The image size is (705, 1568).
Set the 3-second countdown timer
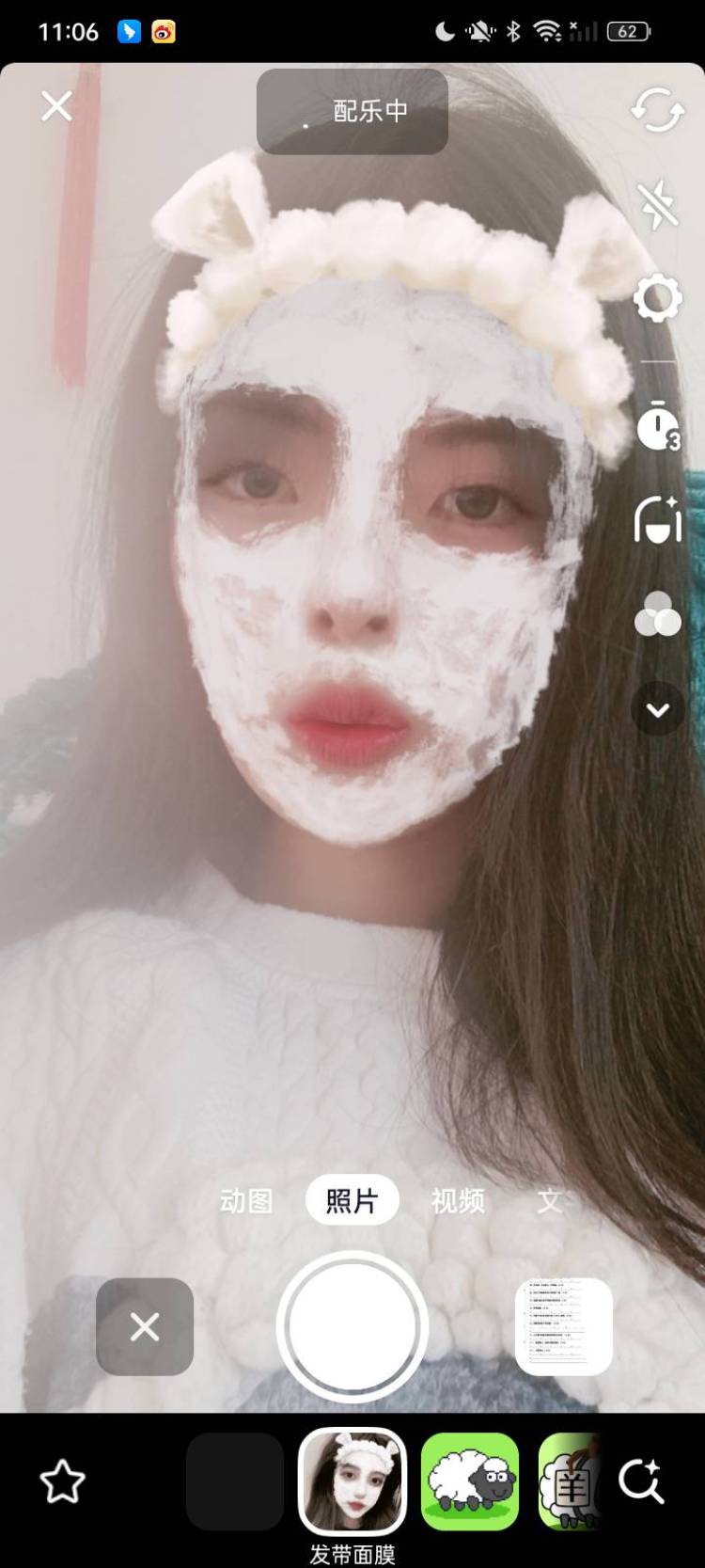[x=657, y=426]
